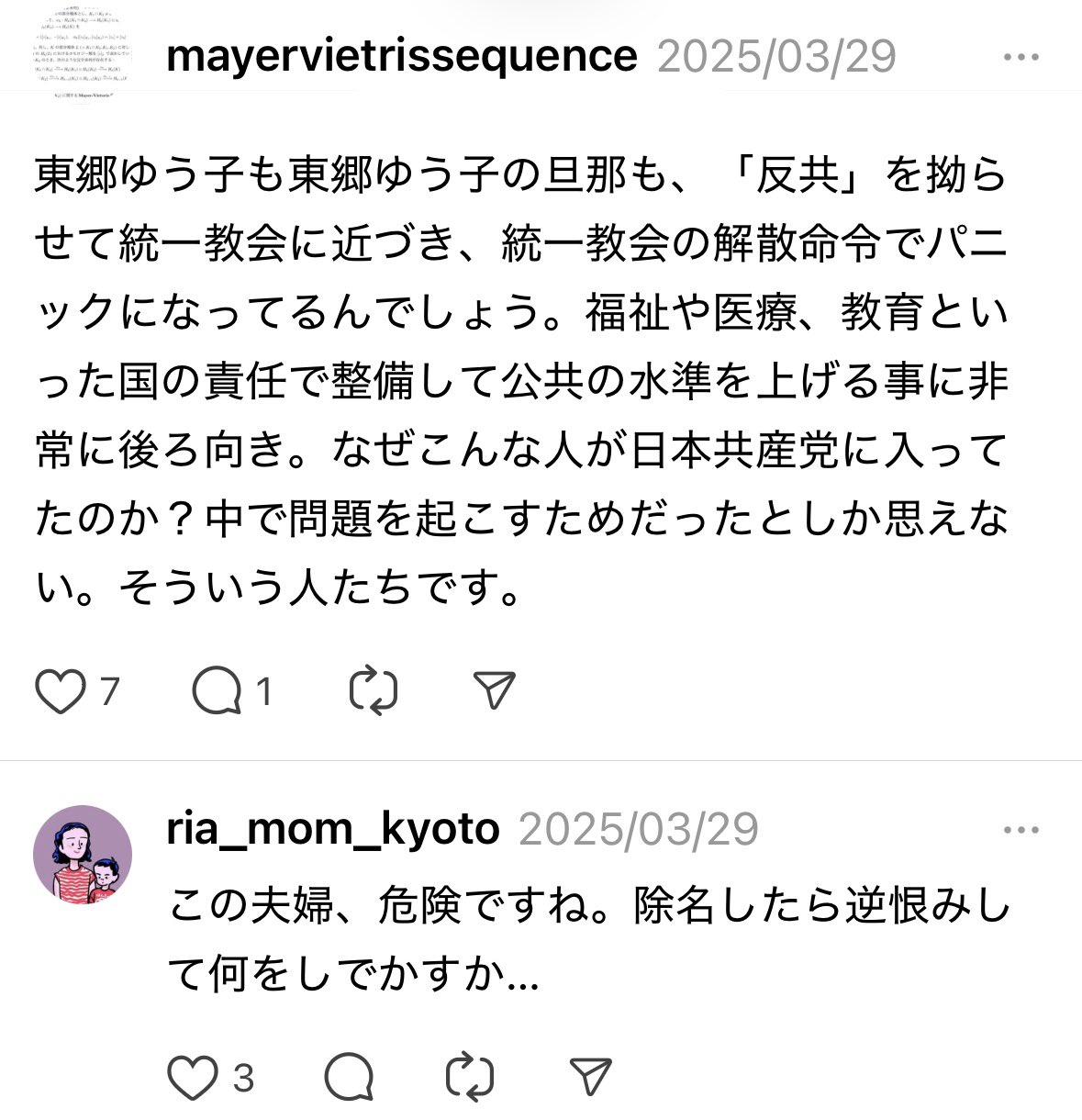Like the post by mayervietrissequence
Image resolution: width=1082 pixels, height=1120 pixels.
60,691
